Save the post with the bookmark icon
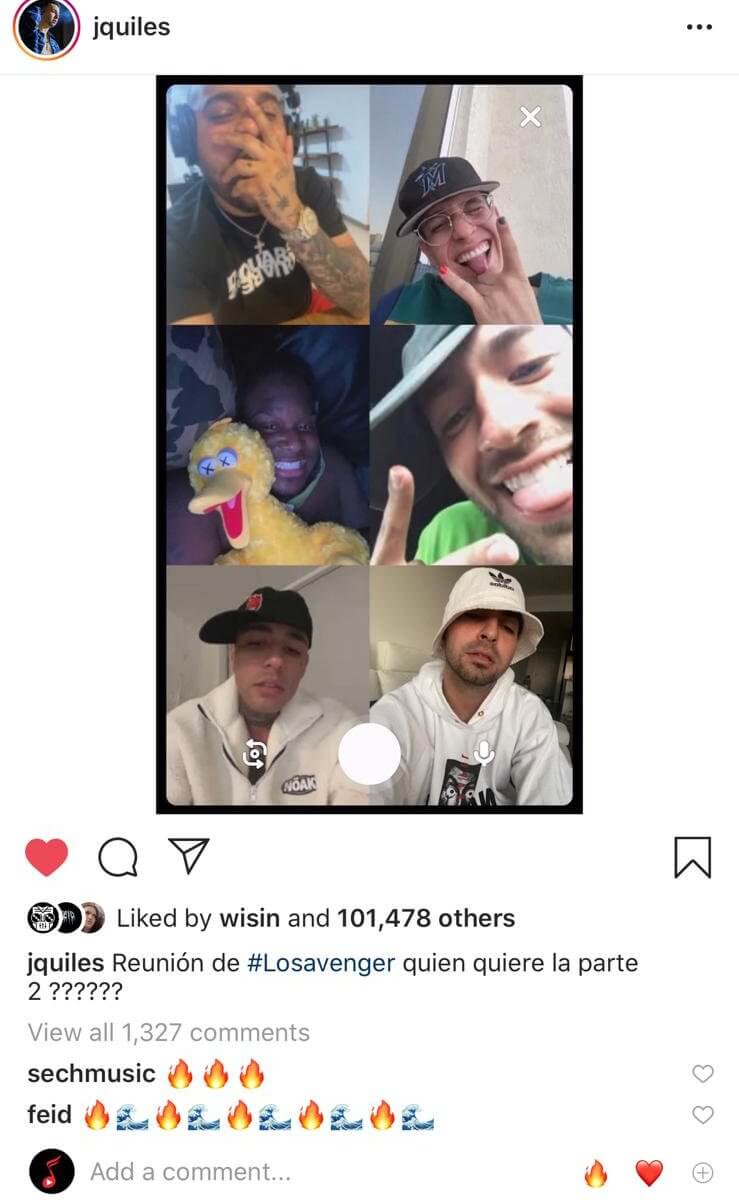 click(x=692, y=857)
